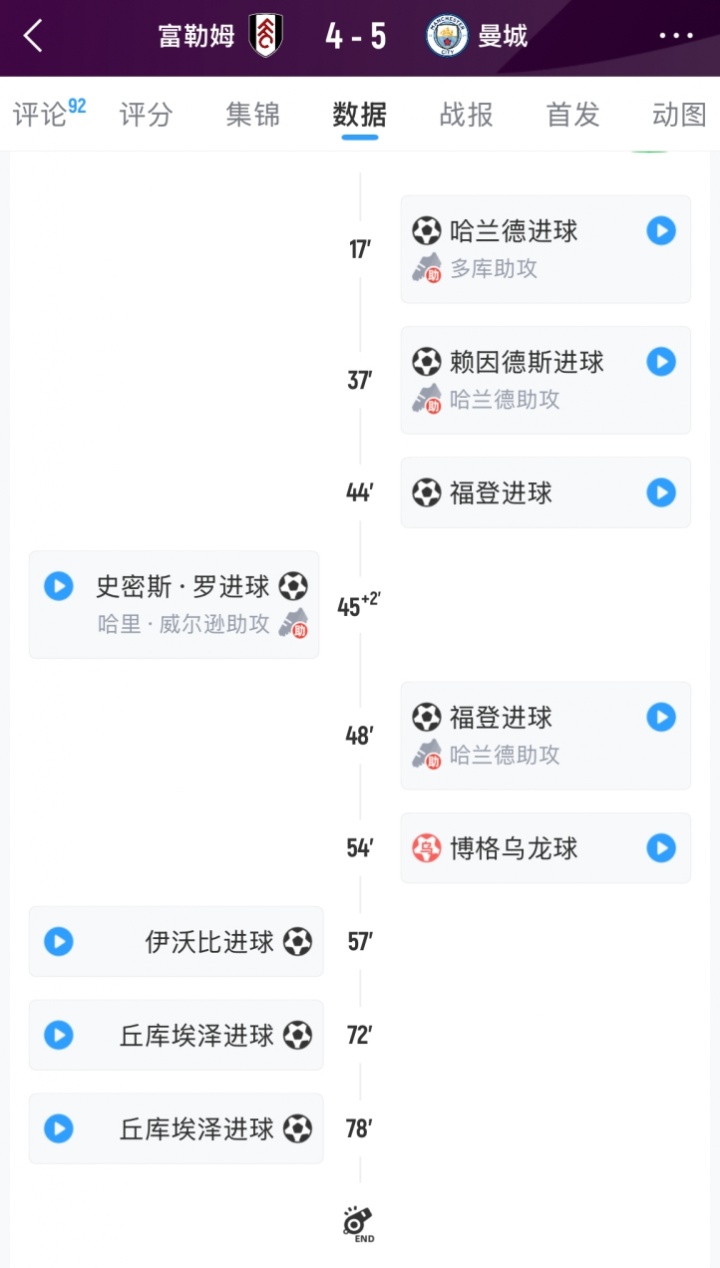Play the replay for 福登进球 at 44'
720x1268 pixels.
click(x=660, y=492)
